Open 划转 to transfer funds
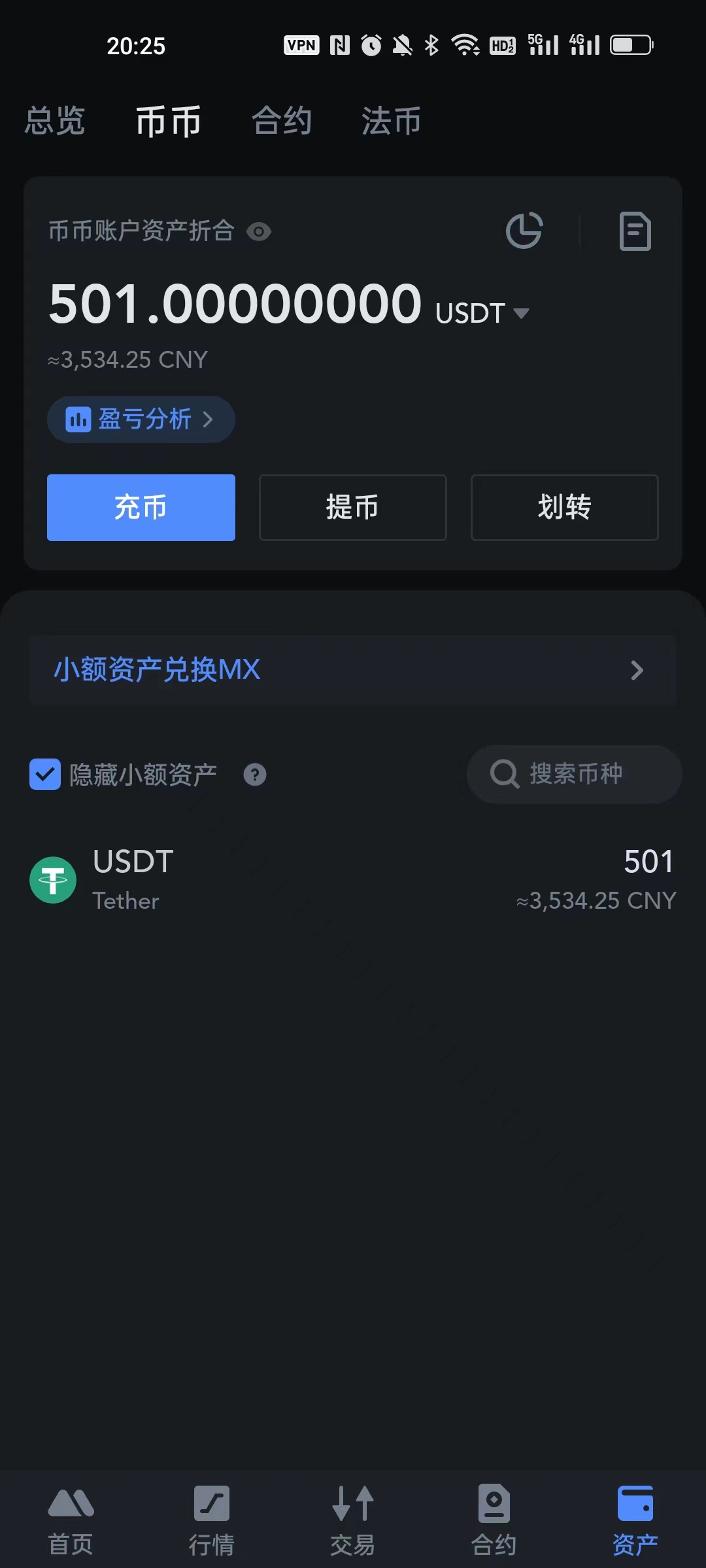706x1568 pixels. tap(564, 508)
